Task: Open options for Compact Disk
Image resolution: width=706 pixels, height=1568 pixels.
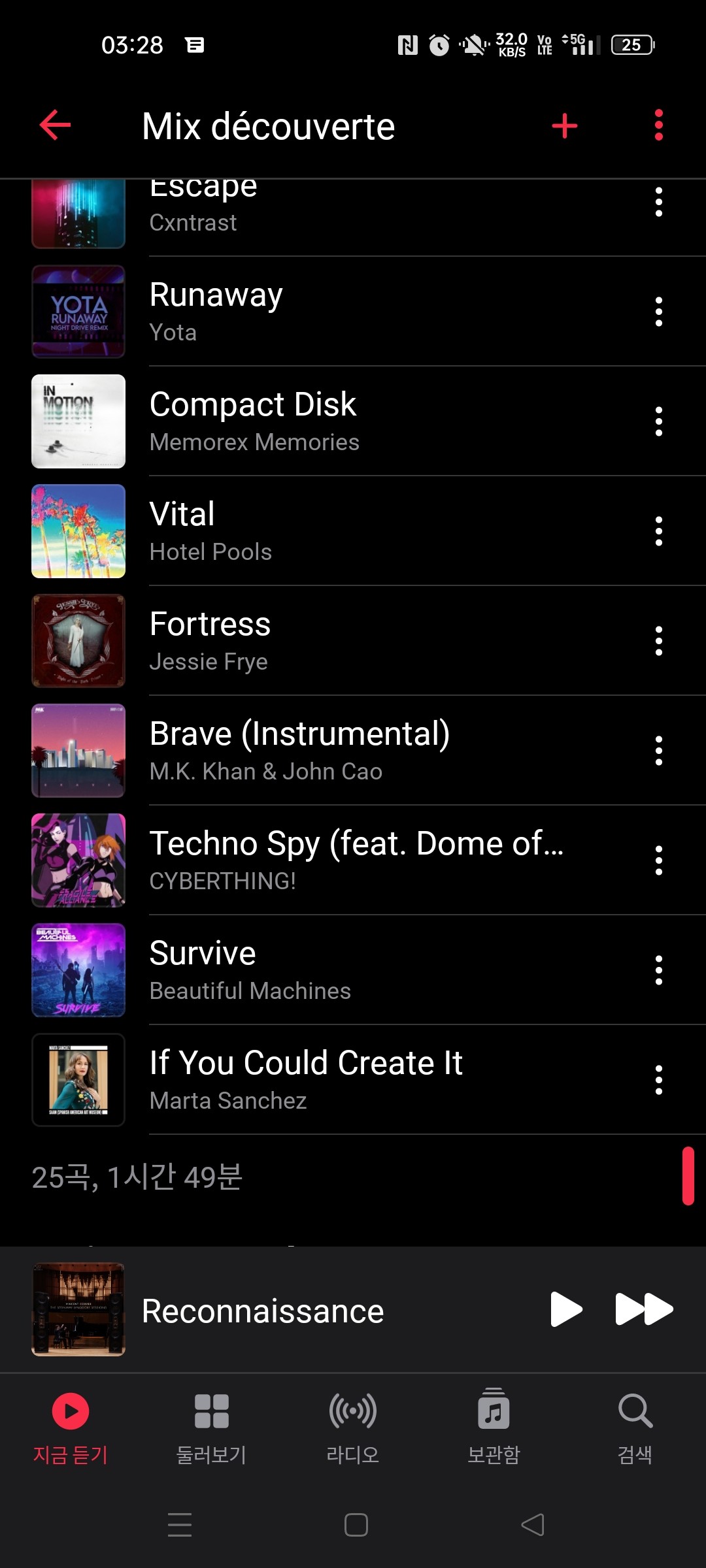Action: [658, 421]
